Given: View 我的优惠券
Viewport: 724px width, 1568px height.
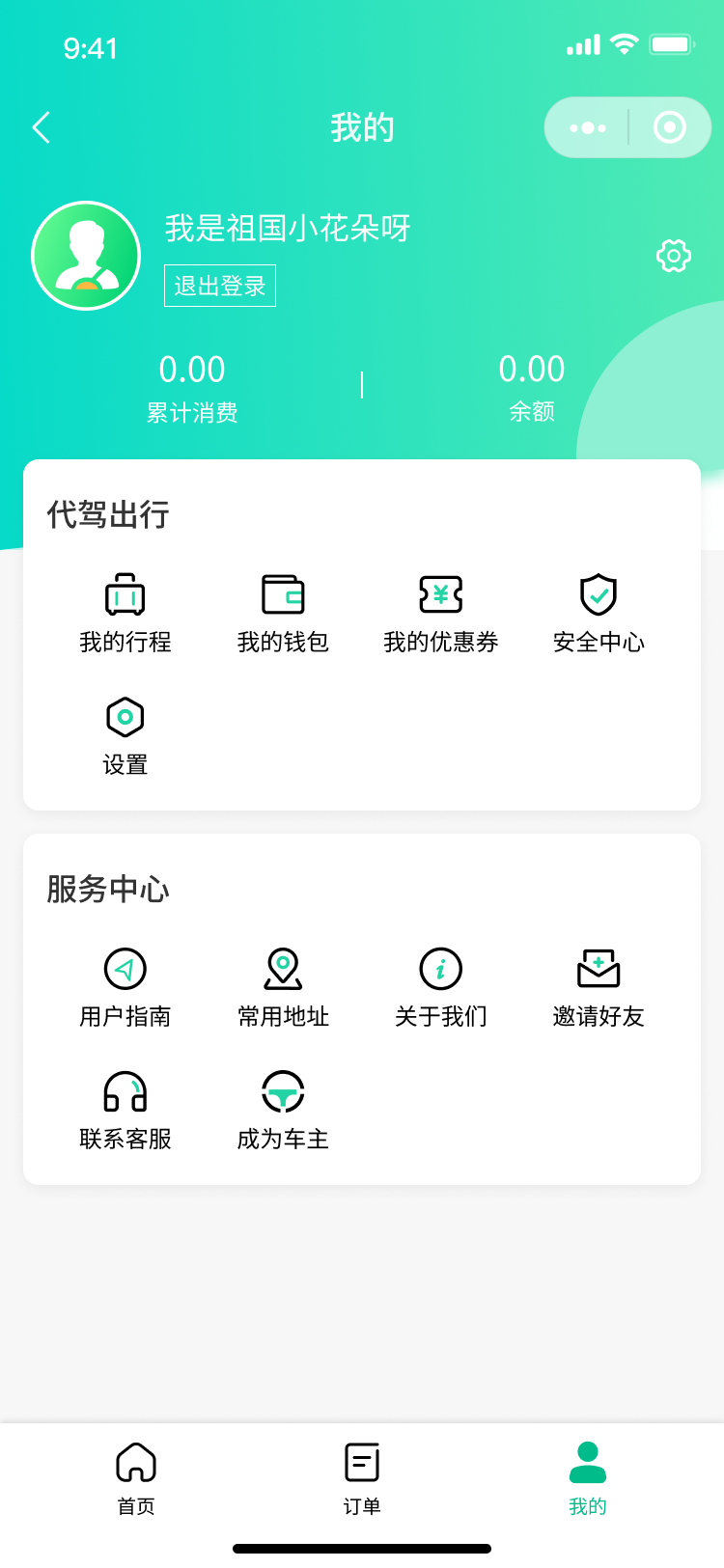Looking at the screenshot, I should tap(440, 613).
